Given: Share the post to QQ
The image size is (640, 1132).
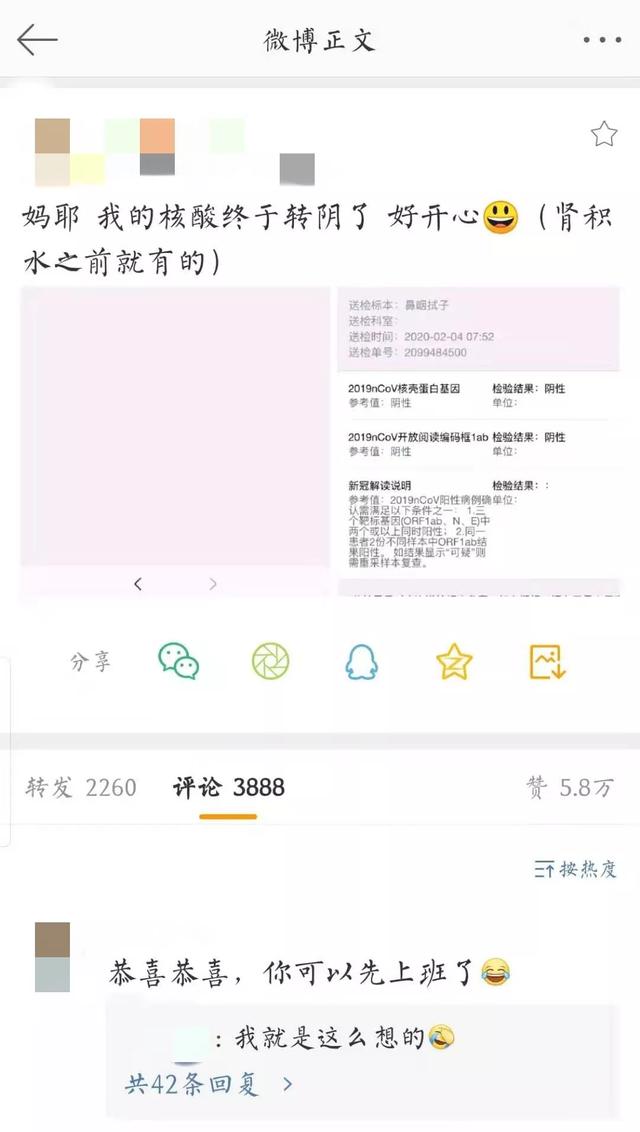Looking at the screenshot, I should click(362, 661).
